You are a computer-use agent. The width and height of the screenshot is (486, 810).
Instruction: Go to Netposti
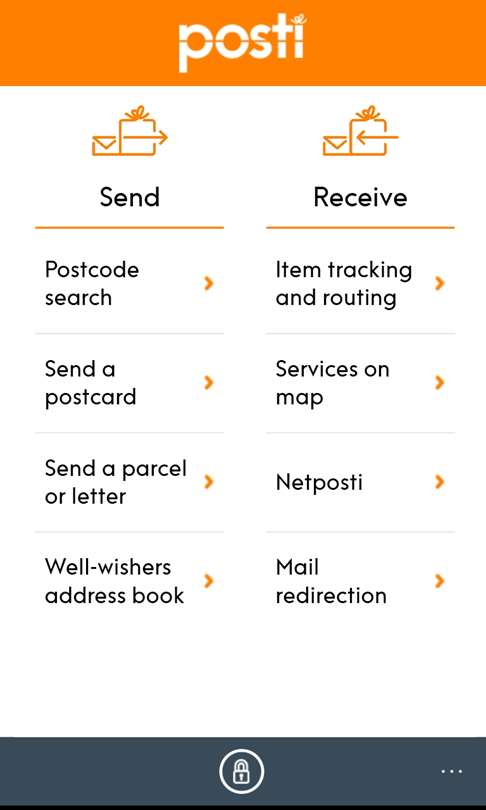tap(360, 482)
